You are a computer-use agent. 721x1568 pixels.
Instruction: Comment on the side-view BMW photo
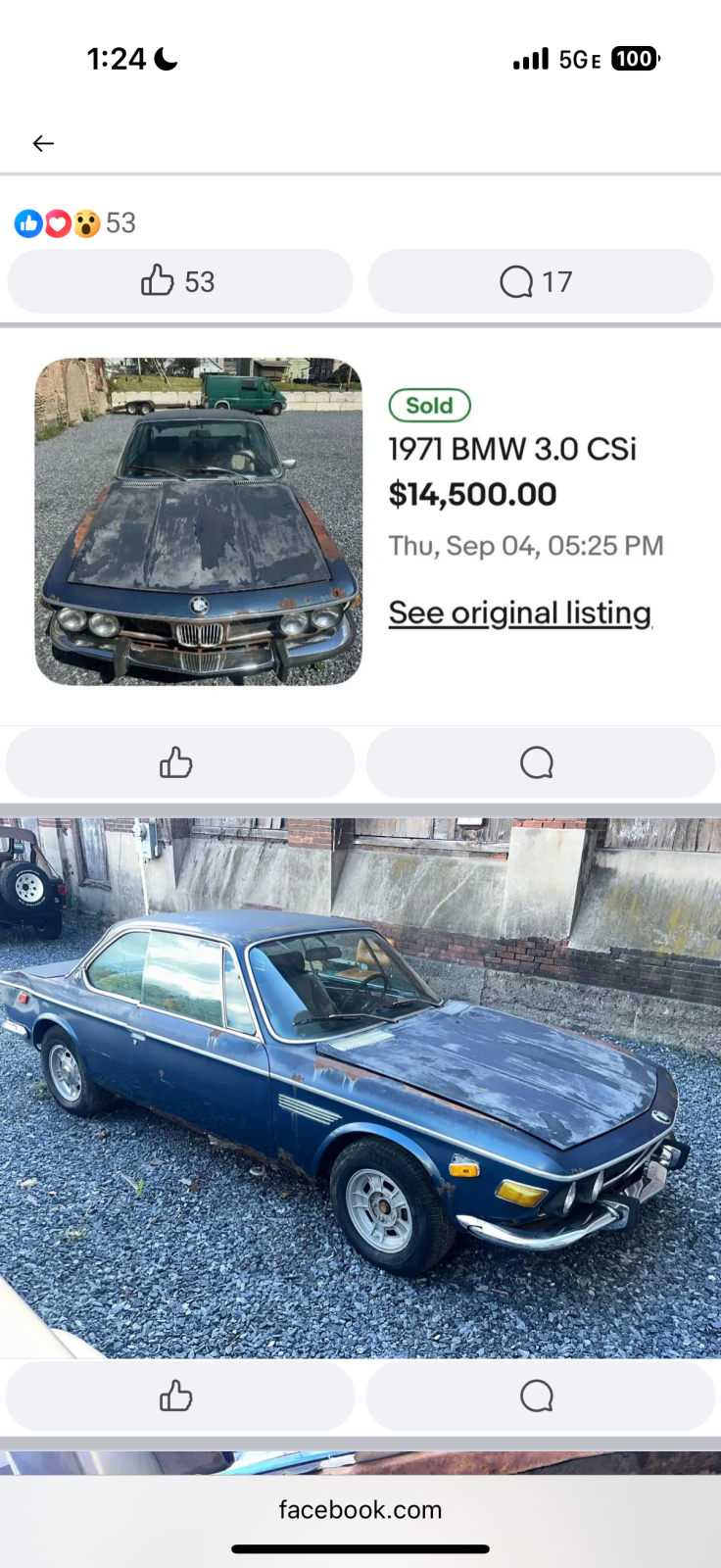point(540,1396)
